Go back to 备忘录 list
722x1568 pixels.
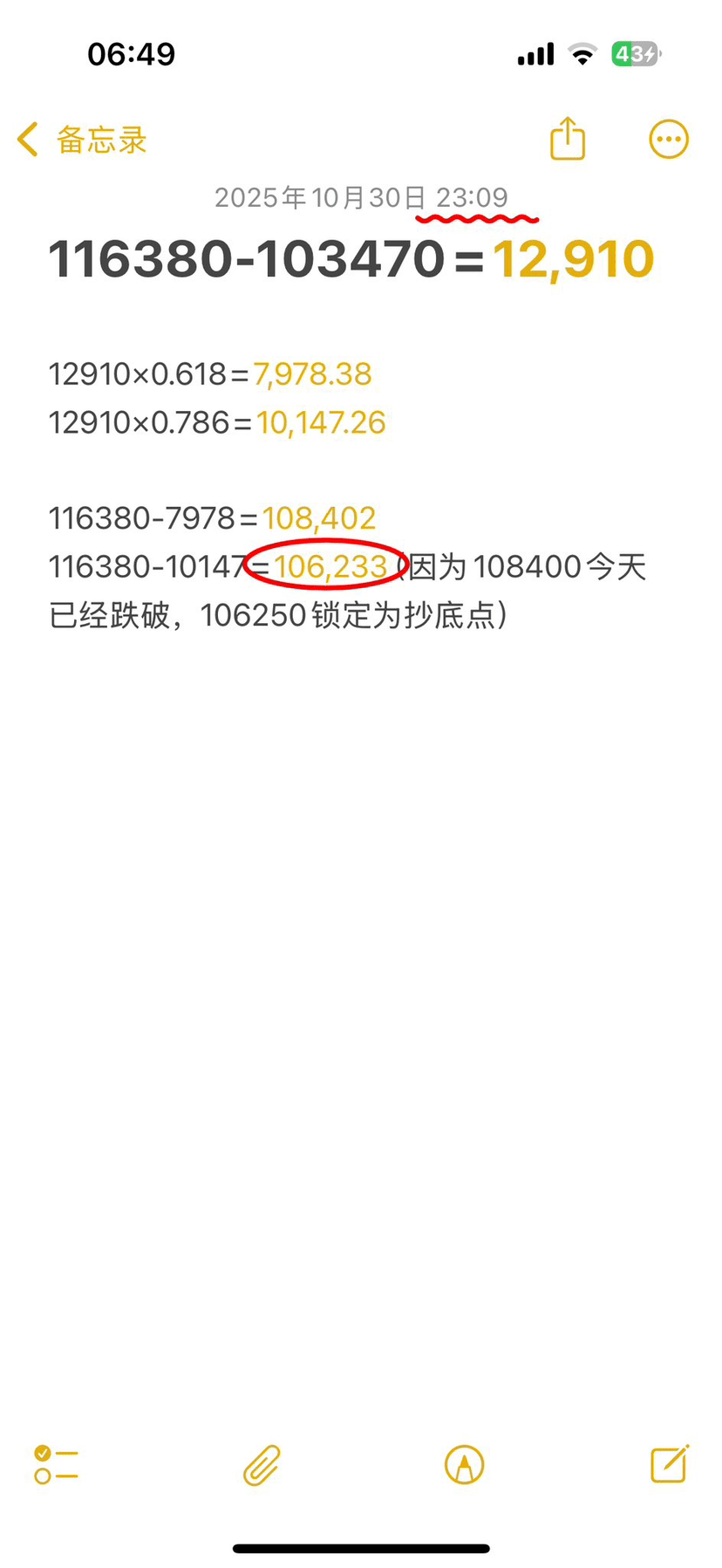pyautogui.click(x=82, y=140)
